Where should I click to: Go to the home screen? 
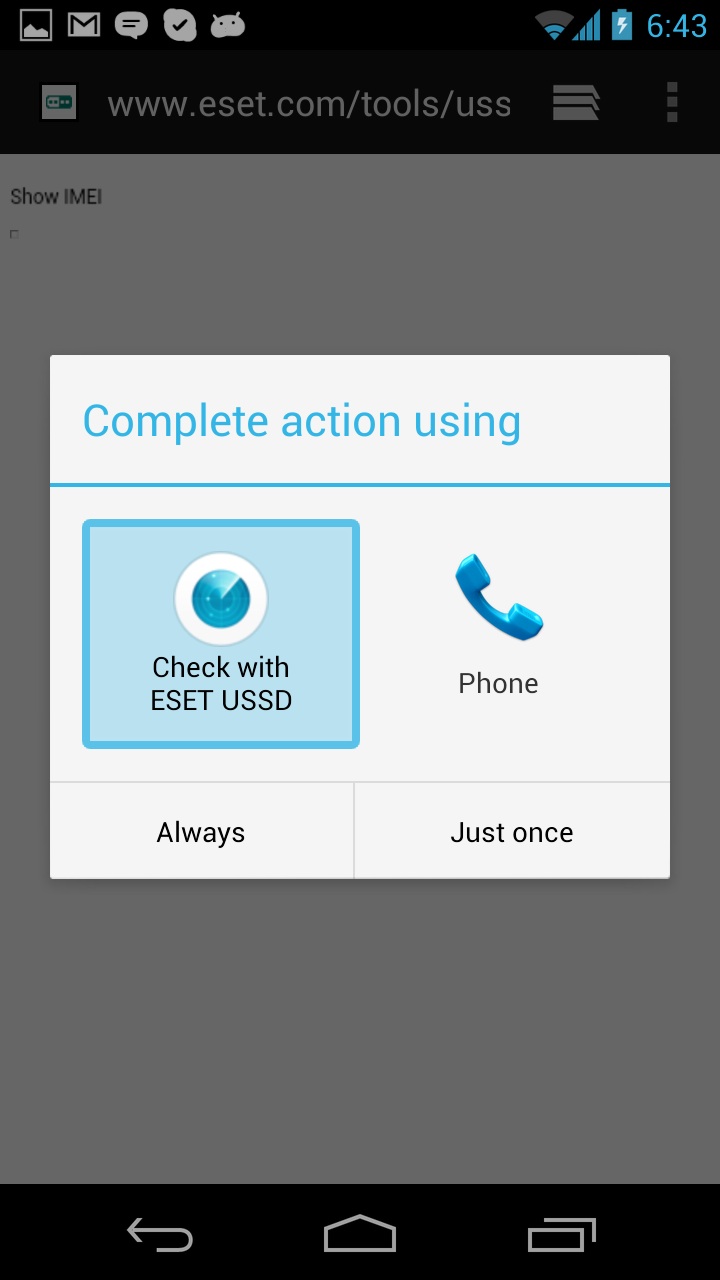tap(360, 1234)
